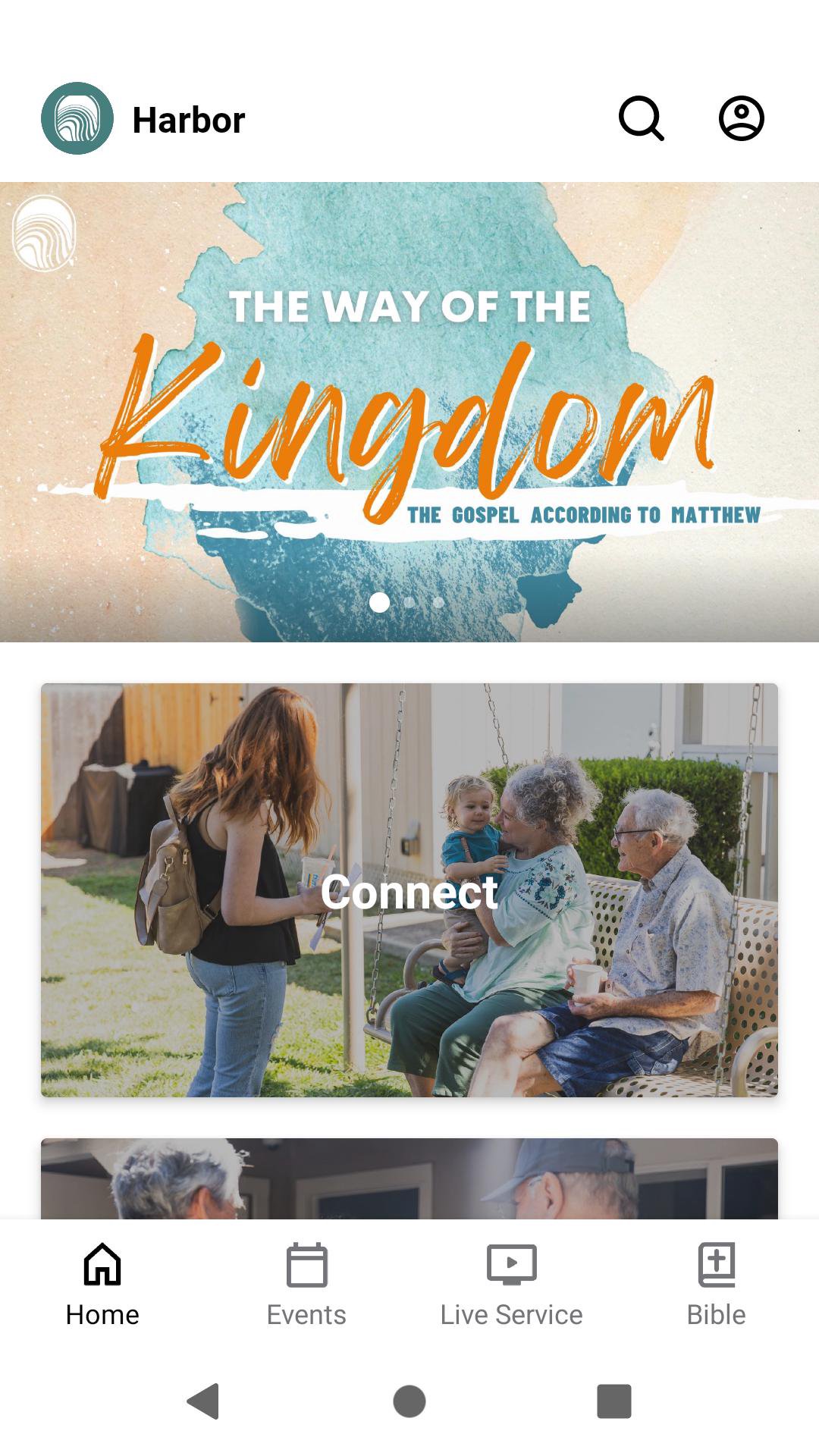The image size is (819, 1456).
Task: Open the recent apps button
Action: click(613, 1401)
